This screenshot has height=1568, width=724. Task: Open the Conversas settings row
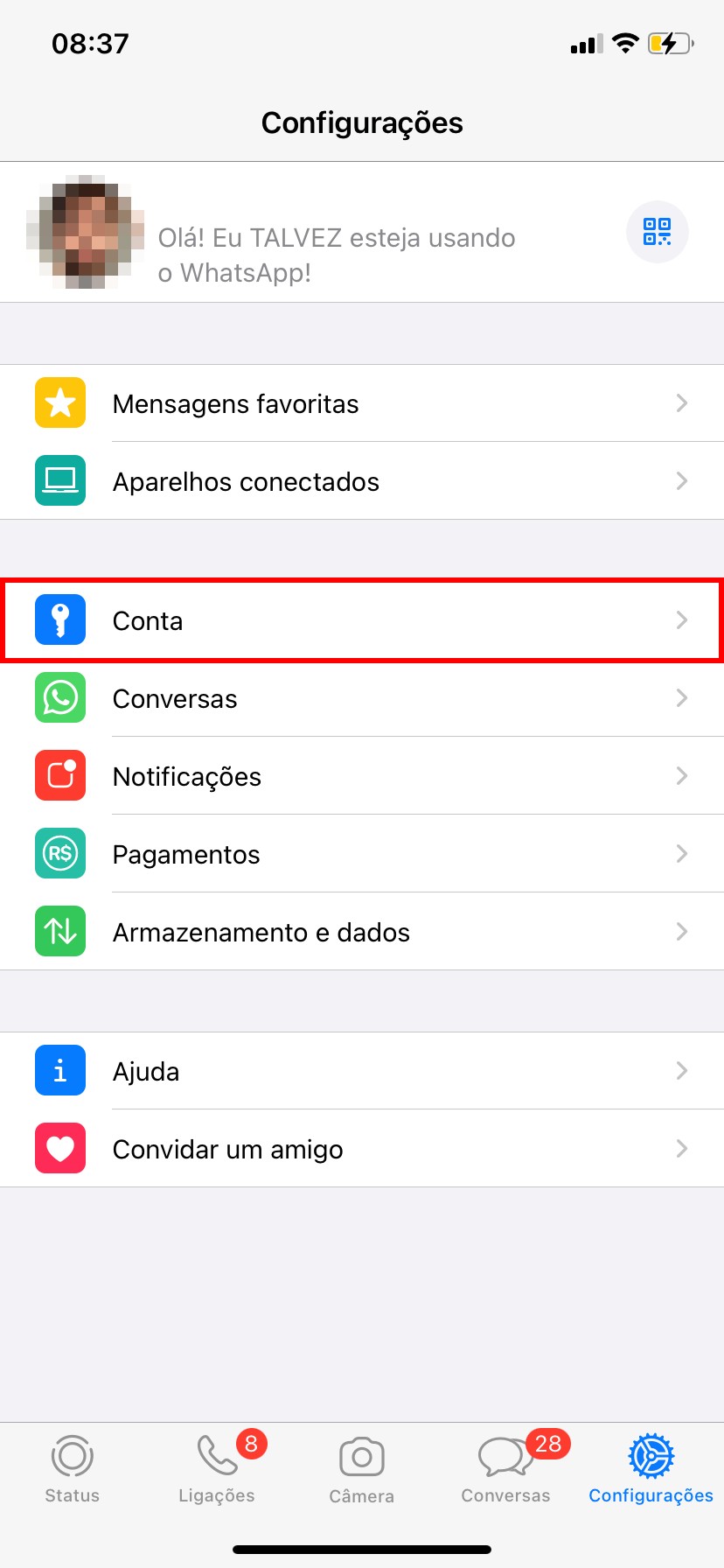pyautogui.click(x=362, y=698)
